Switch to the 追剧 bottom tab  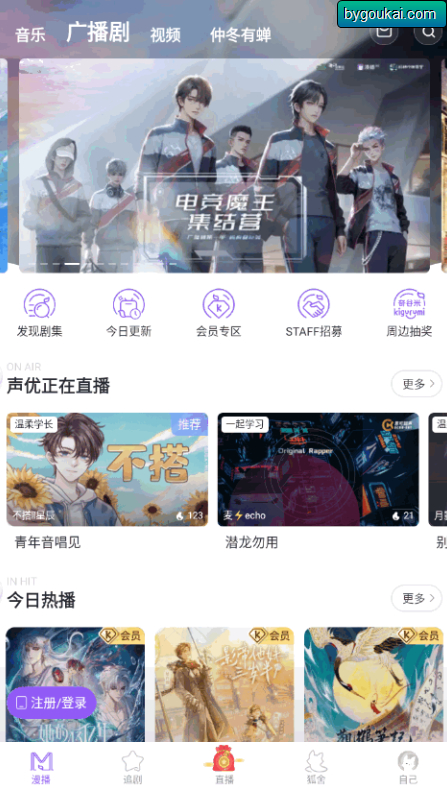point(133,767)
